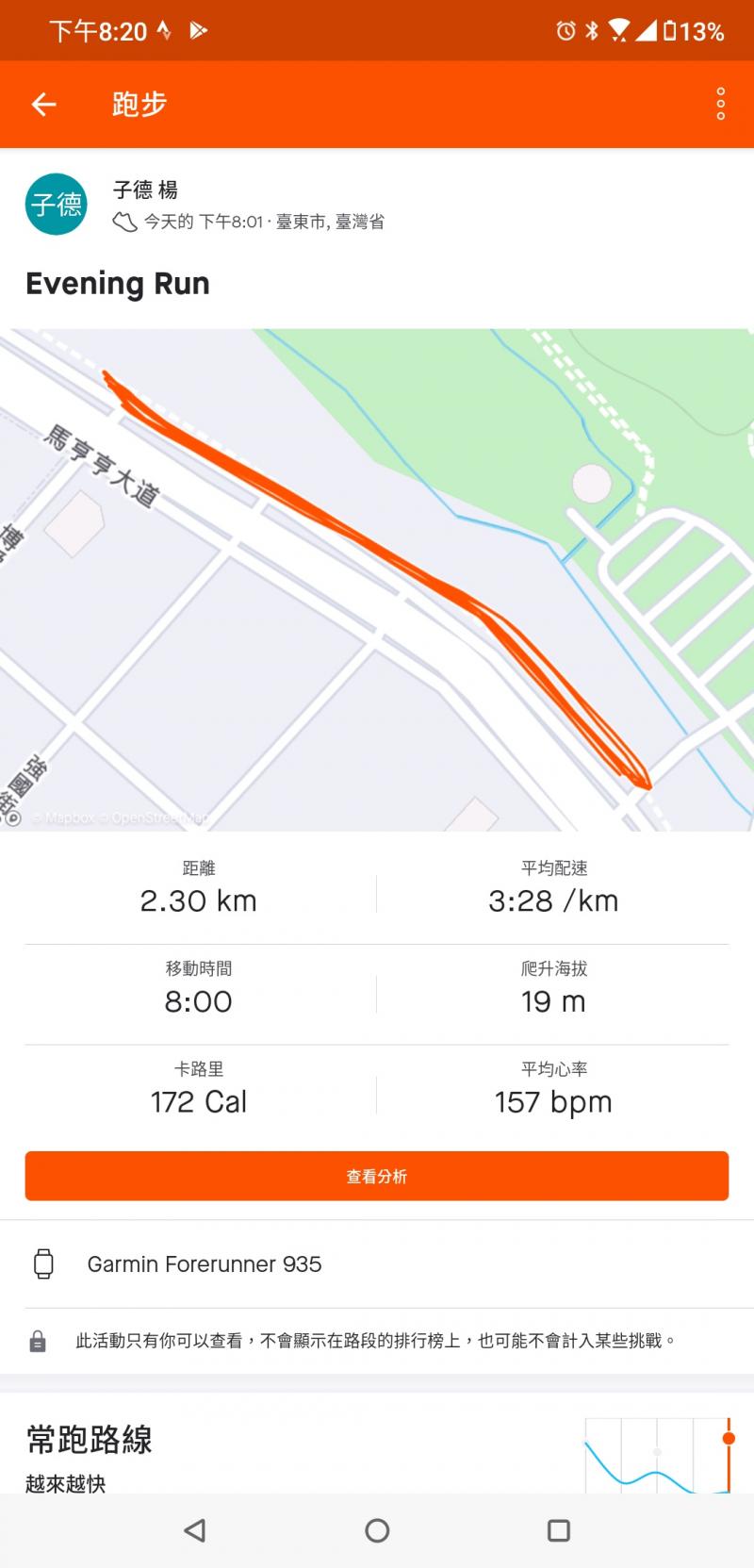
Task: Go back using the app bar arrow
Action: [x=43, y=104]
